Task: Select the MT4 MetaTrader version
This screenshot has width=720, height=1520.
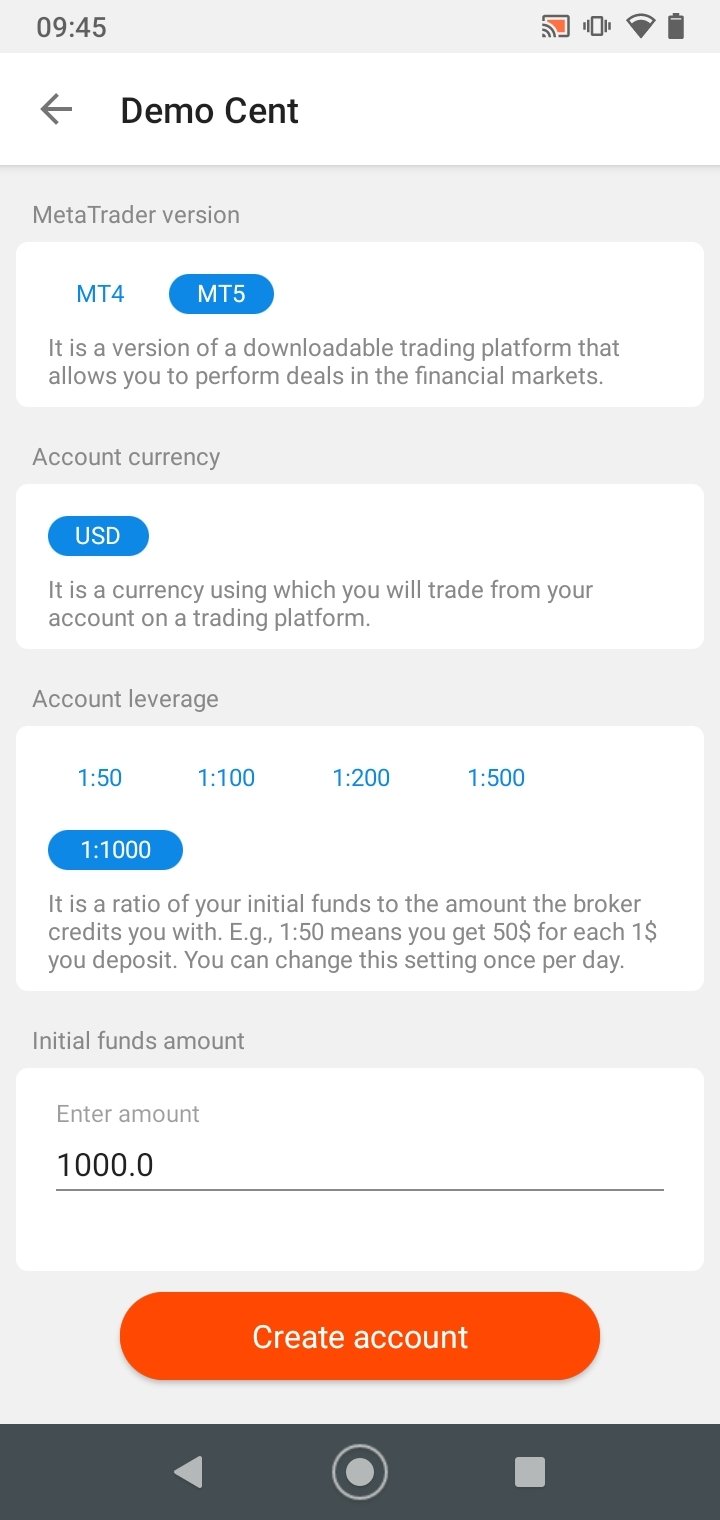Action: [100, 294]
